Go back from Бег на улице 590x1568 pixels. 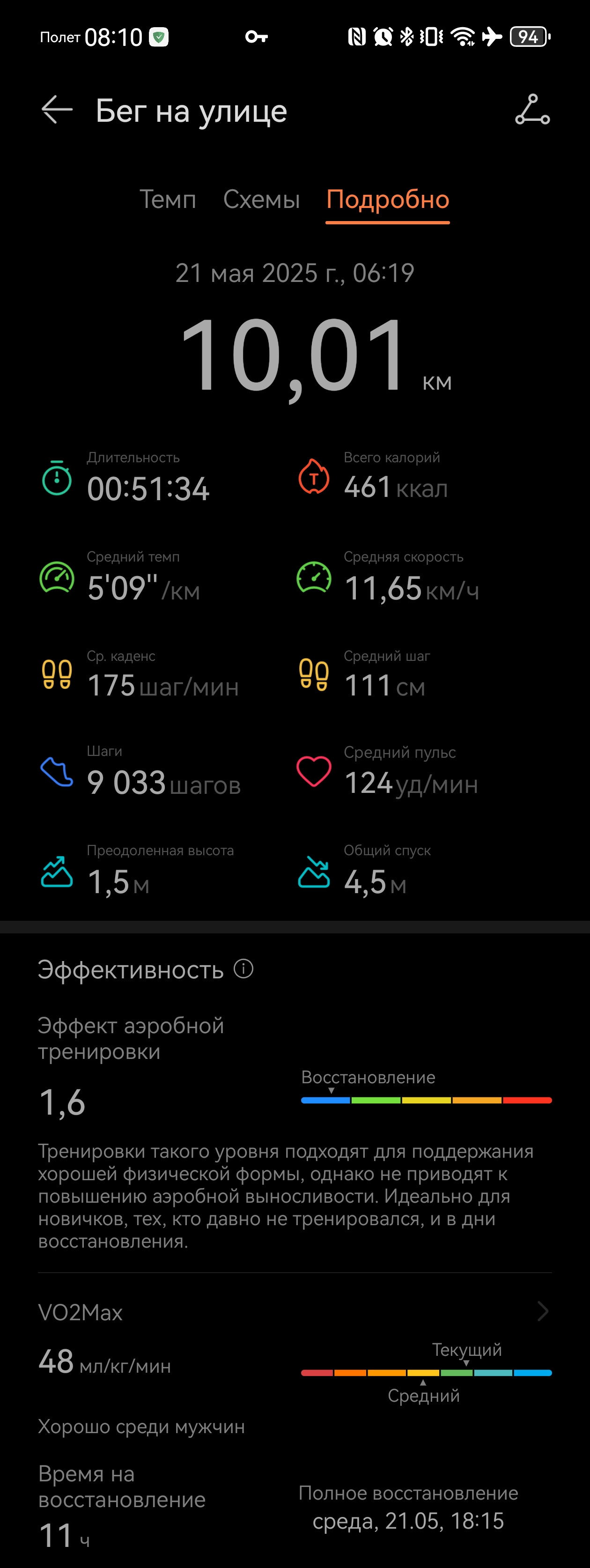pos(57,110)
